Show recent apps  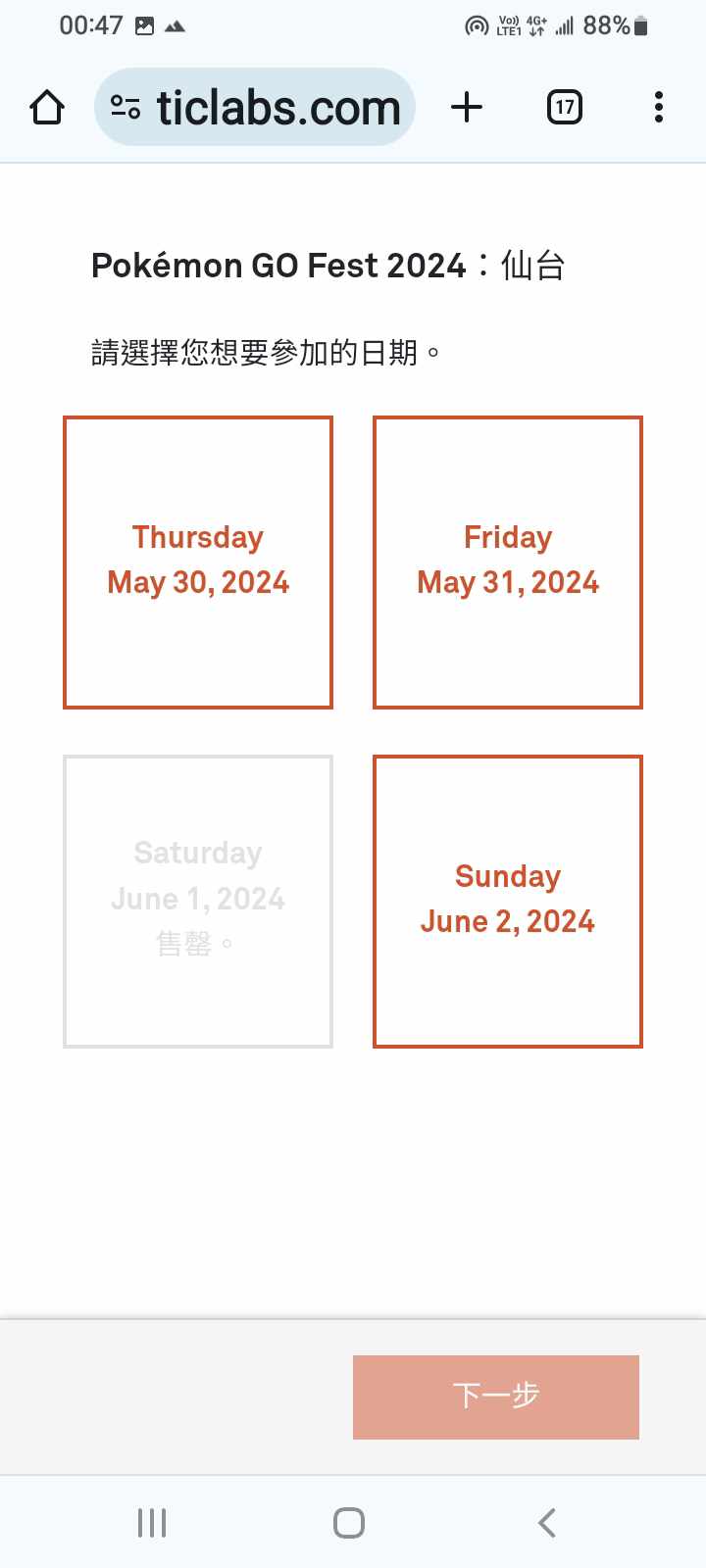coord(152,1522)
